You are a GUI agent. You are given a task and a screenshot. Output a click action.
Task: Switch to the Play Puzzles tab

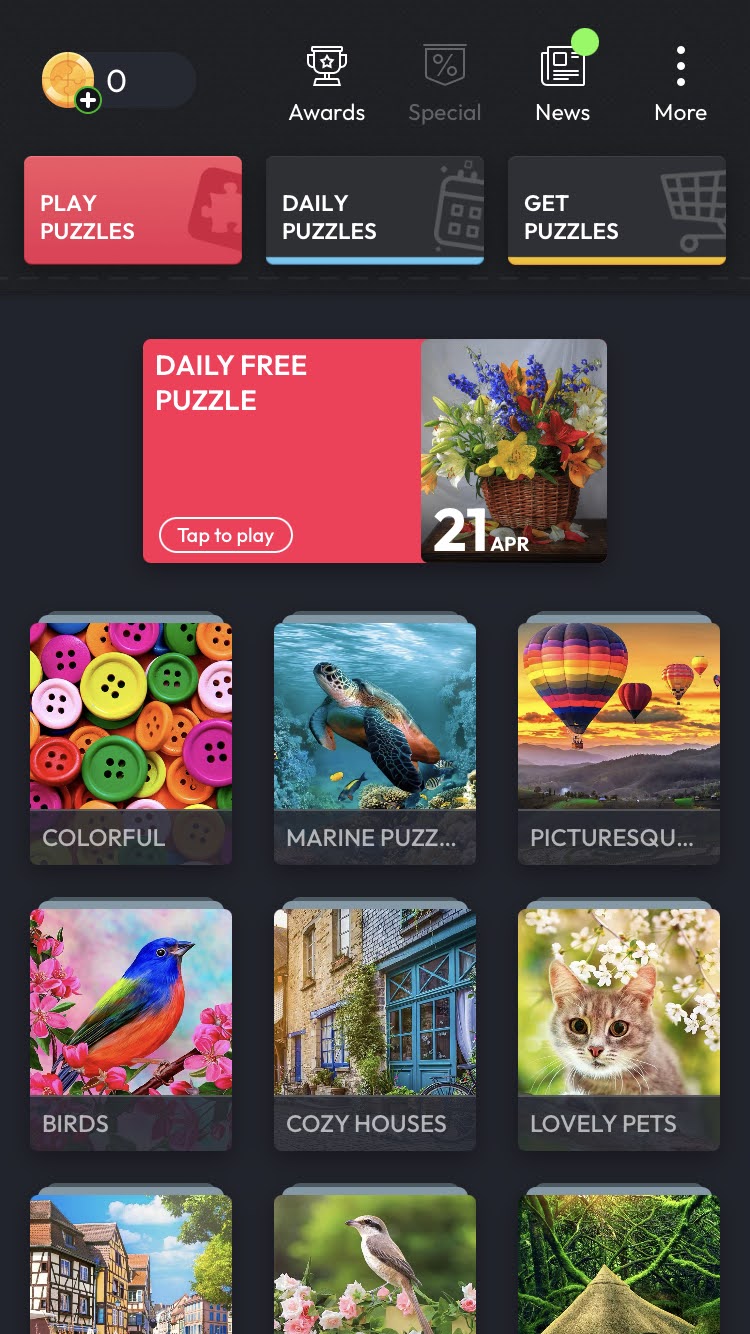tap(133, 211)
